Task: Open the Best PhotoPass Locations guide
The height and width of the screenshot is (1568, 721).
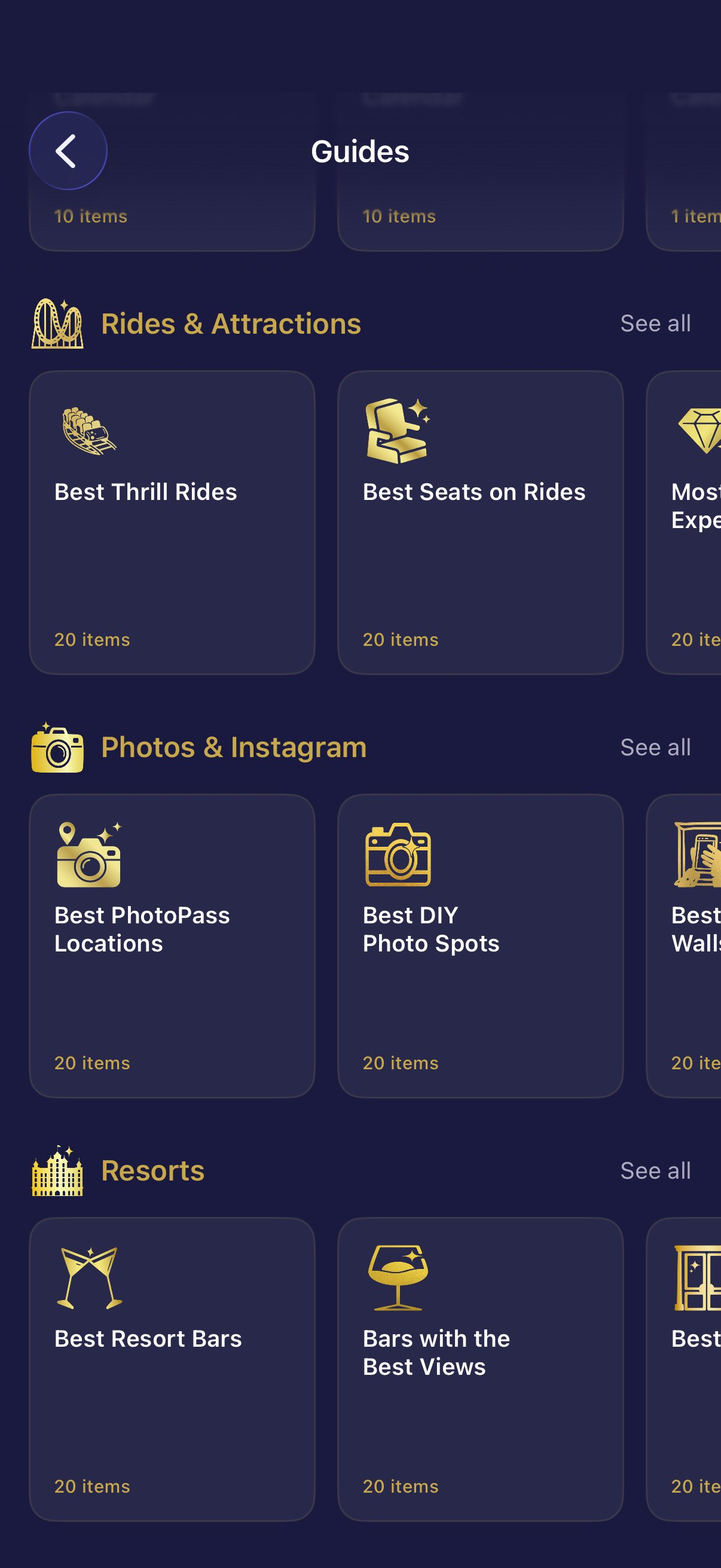Action: [172, 945]
